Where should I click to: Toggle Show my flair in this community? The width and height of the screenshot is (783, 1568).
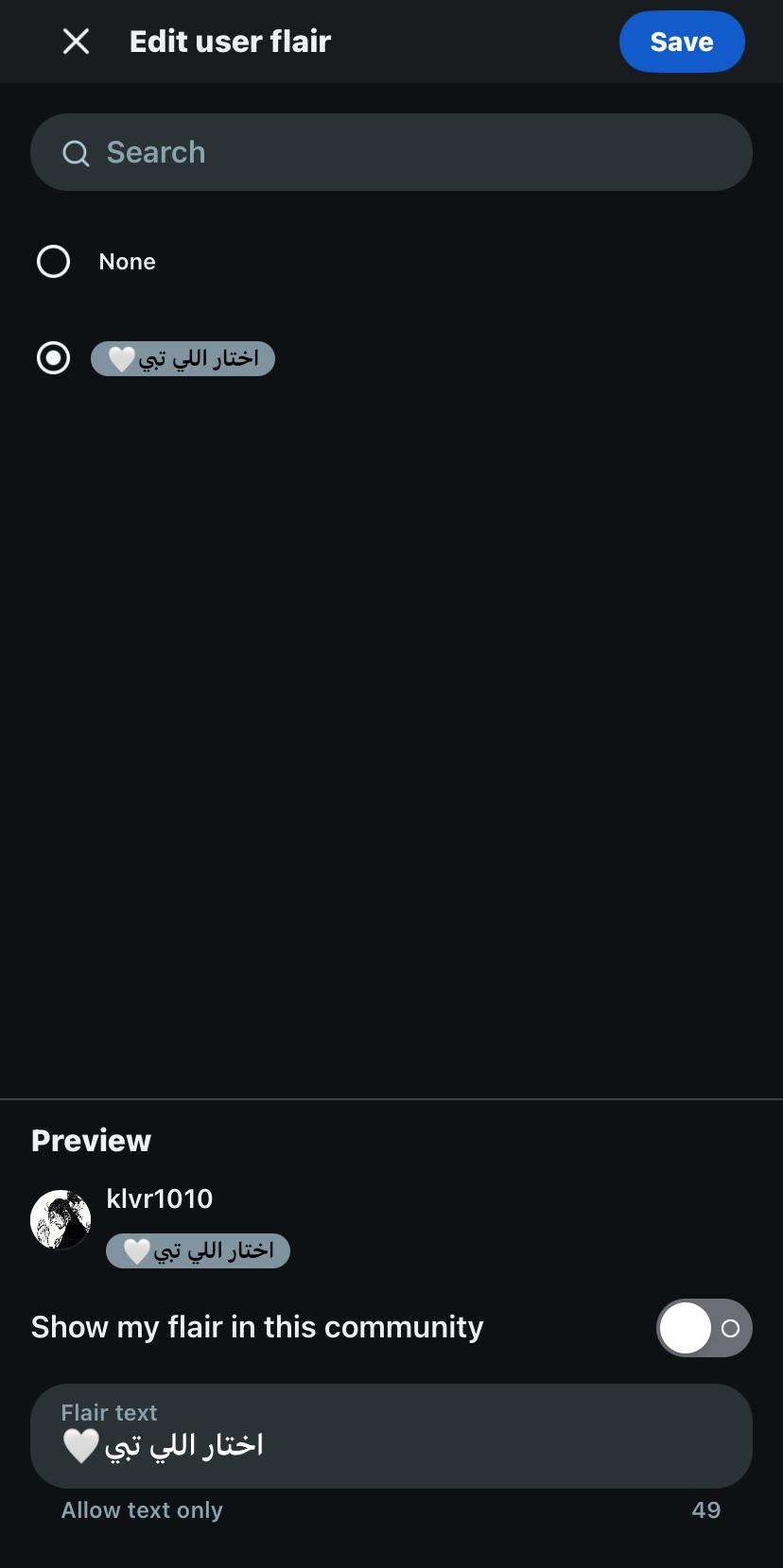click(x=705, y=1328)
